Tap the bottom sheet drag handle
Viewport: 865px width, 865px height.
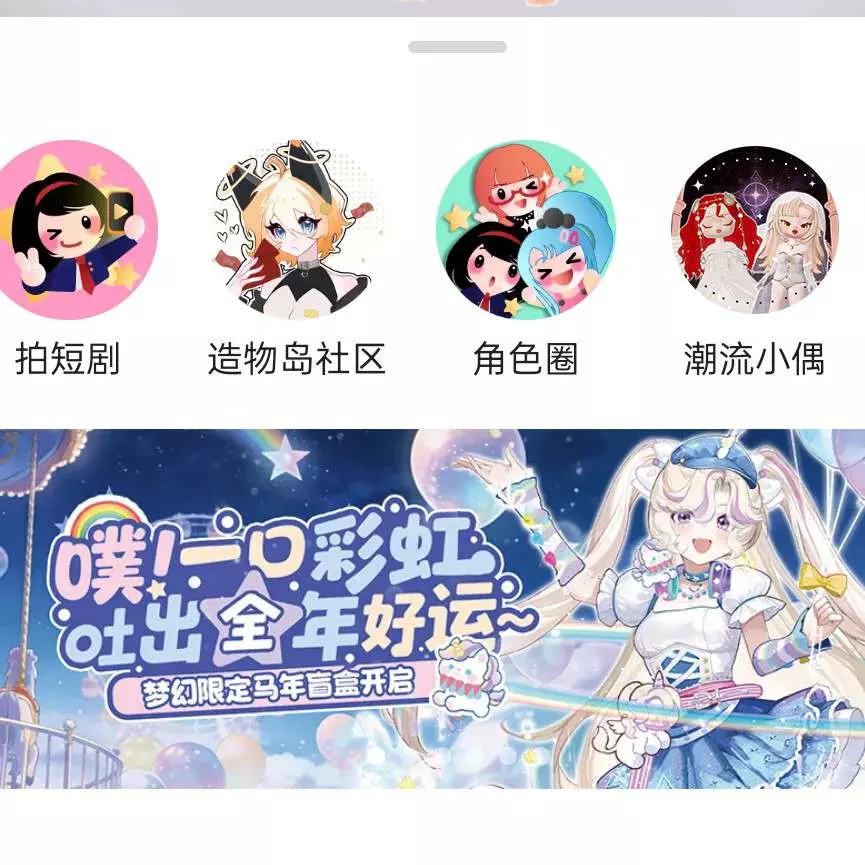pos(457,47)
